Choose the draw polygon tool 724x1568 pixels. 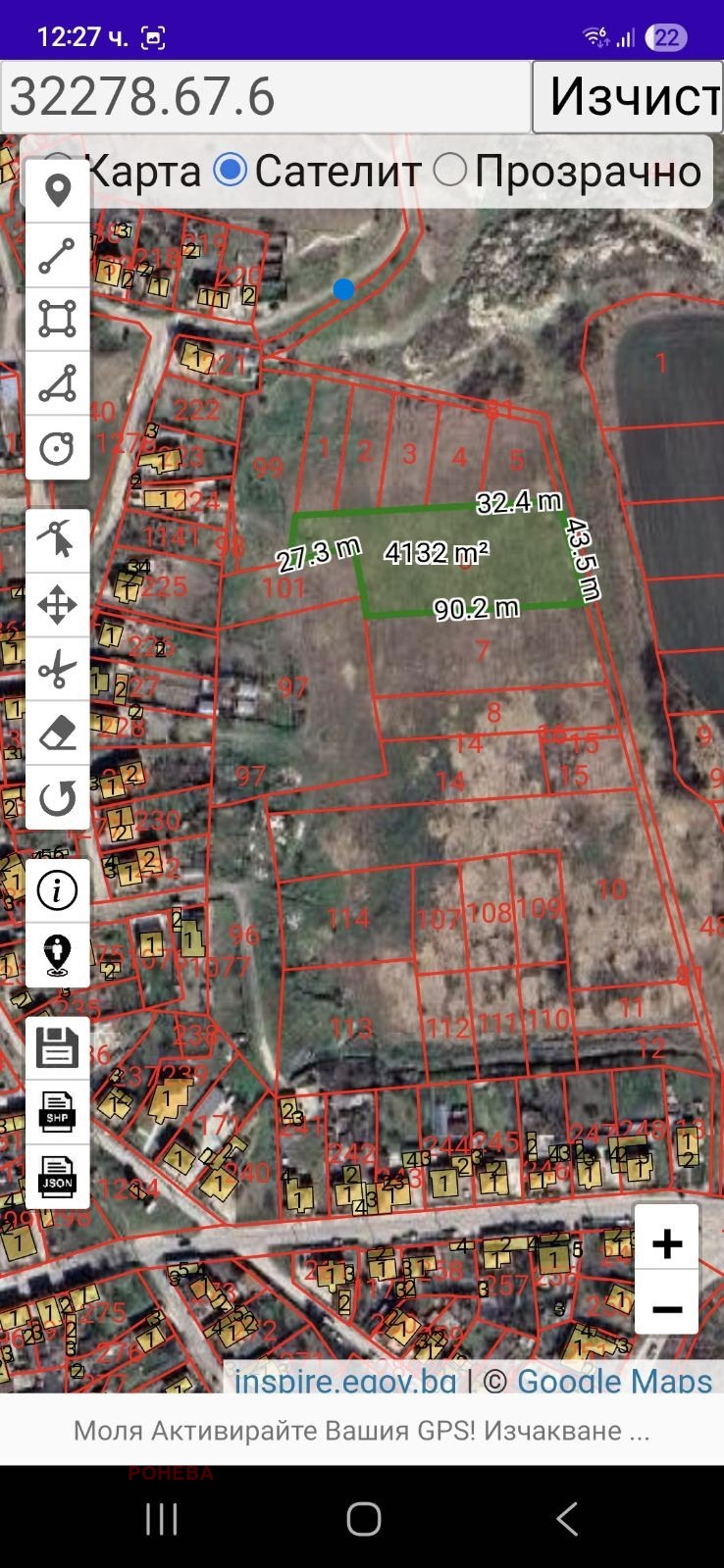click(58, 383)
